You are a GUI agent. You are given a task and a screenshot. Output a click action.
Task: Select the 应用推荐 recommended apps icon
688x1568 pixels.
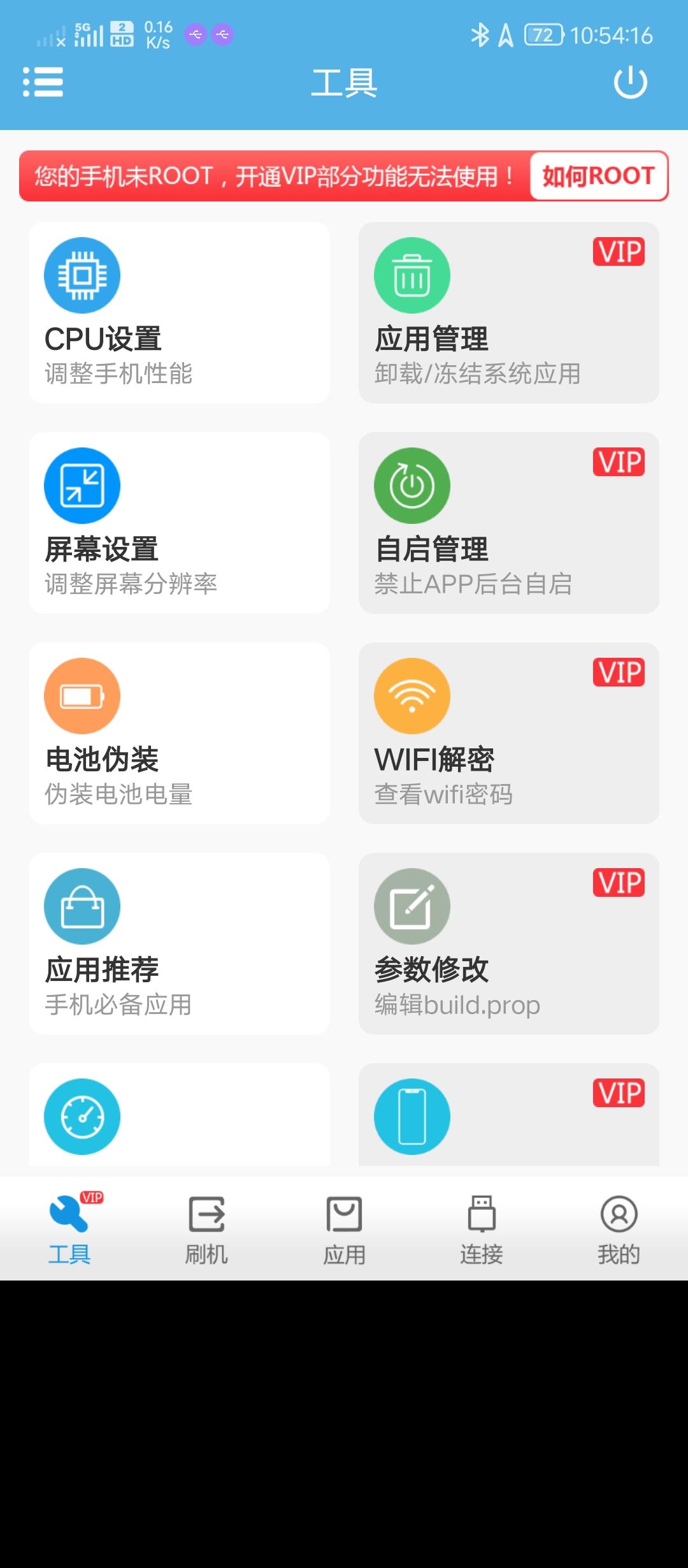pyautogui.click(x=82, y=906)
